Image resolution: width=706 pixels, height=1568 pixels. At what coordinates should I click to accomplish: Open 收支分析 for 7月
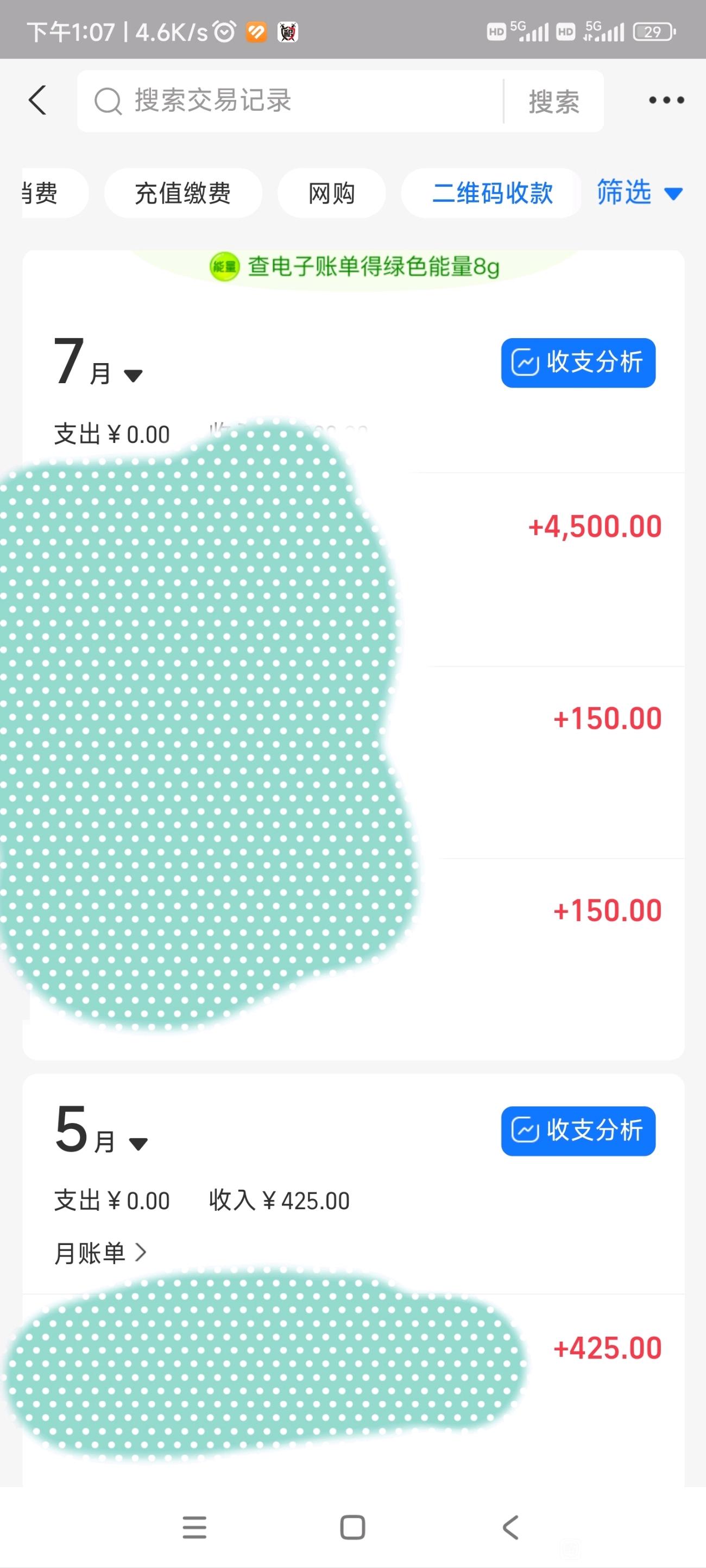click(578, 363)
